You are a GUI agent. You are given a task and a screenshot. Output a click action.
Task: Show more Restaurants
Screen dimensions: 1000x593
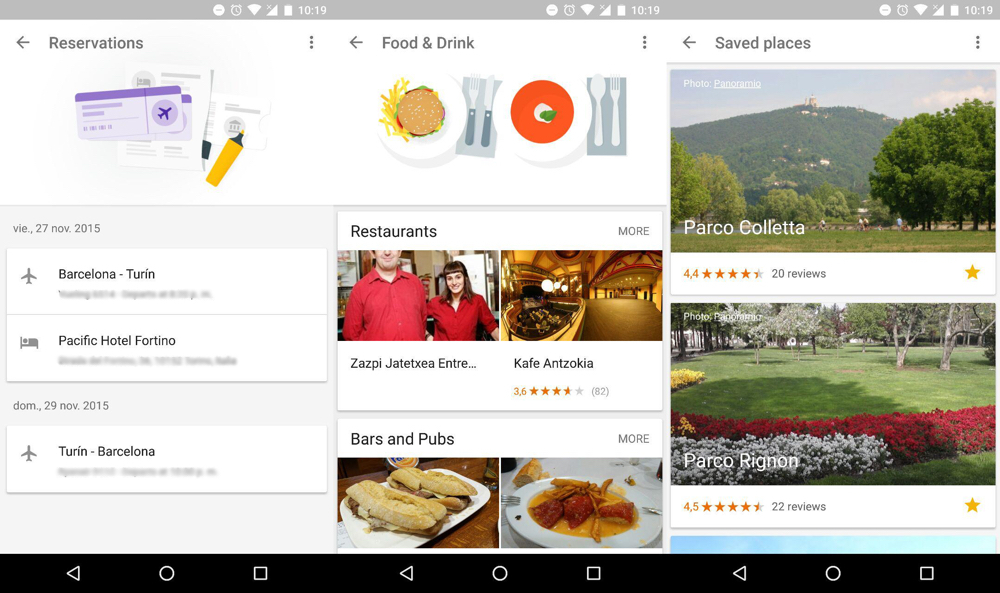pos(633,231)
